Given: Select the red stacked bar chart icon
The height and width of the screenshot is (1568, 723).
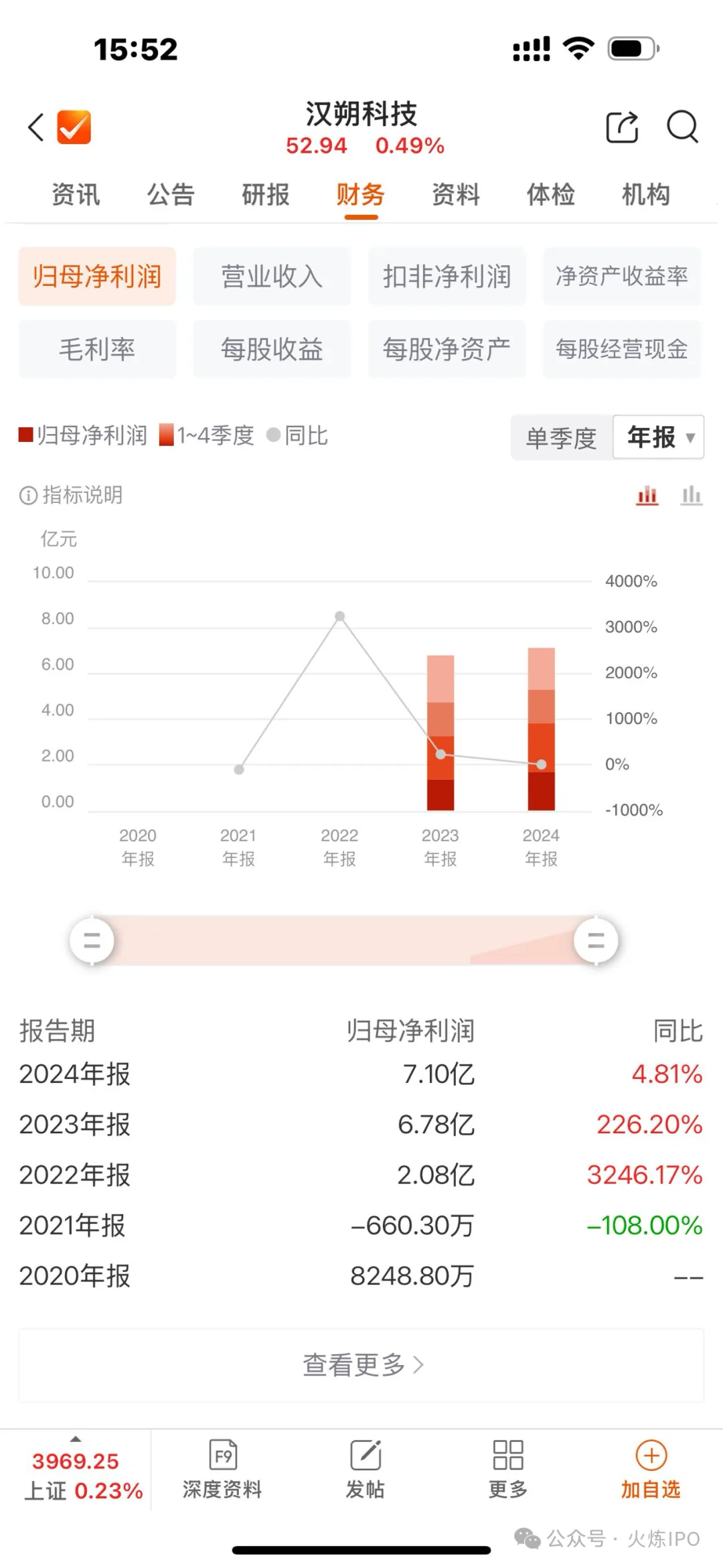Looking at the screenshot, I should [645, 496].
